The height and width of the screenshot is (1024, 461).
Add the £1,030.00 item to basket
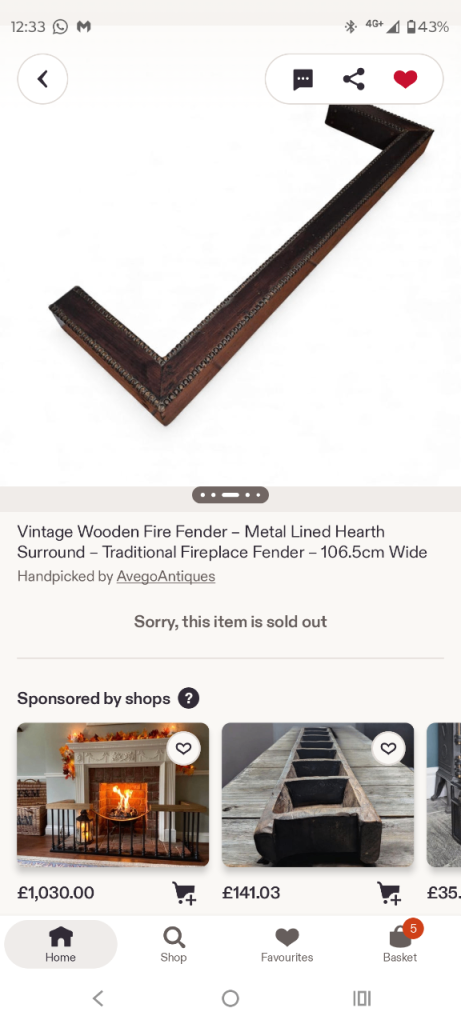click(x=184, y=893)
